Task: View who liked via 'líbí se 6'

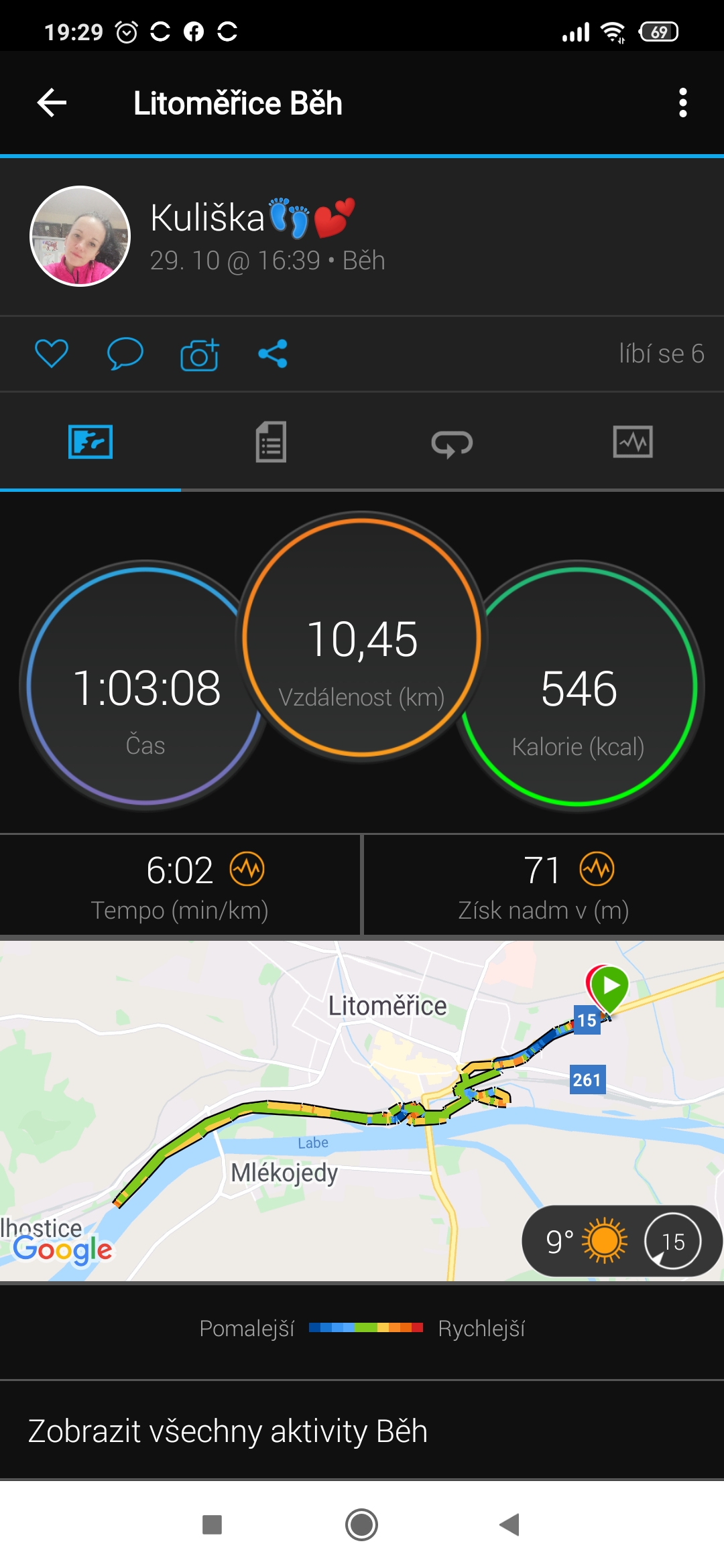Action: 661,353
